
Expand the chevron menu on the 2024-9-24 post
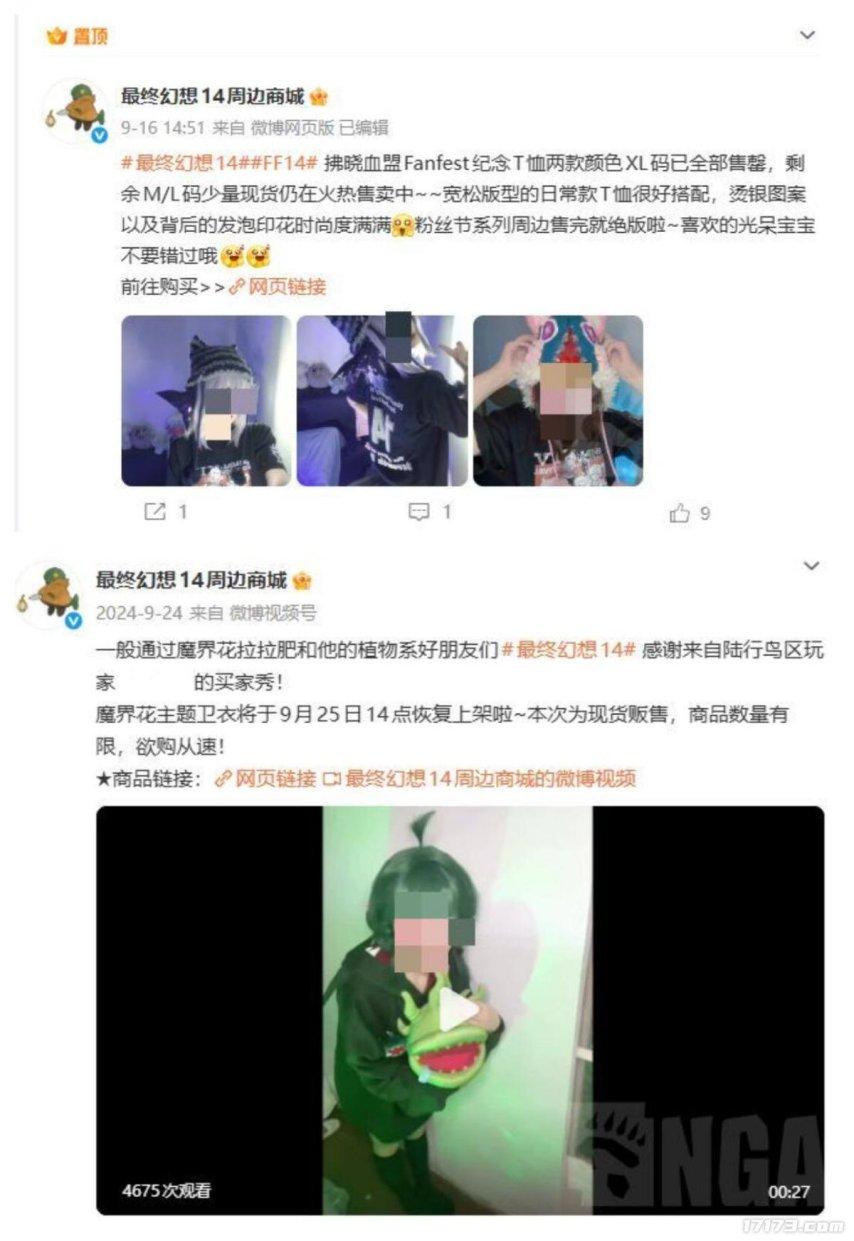811,566
